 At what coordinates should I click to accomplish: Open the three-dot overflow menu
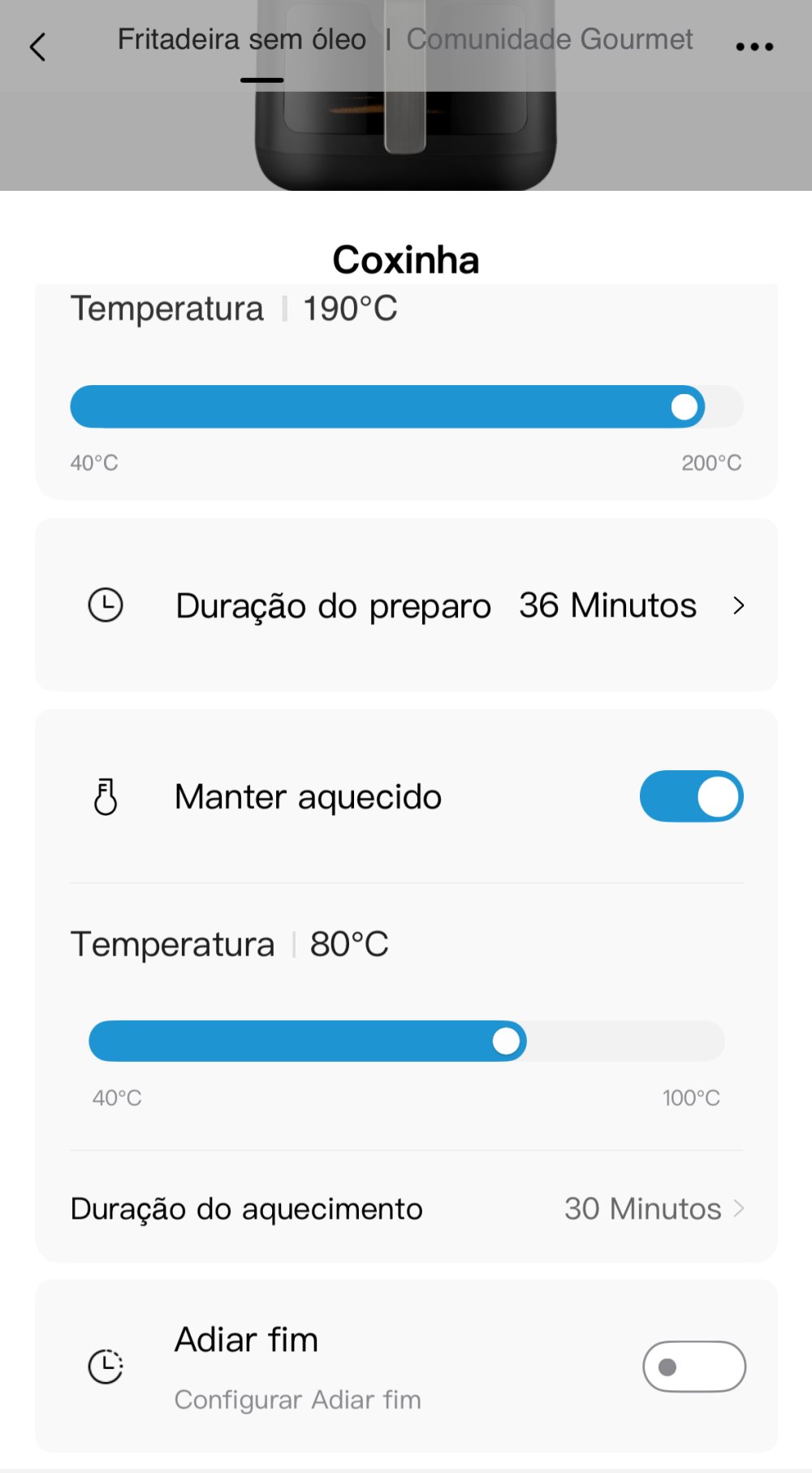coord(754,47)
